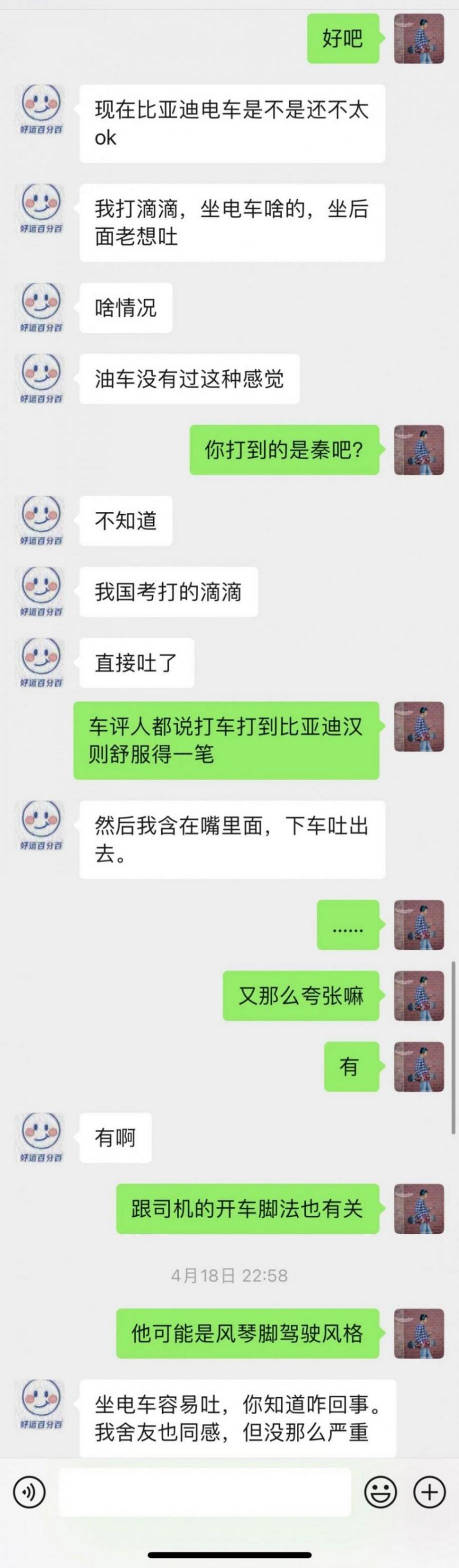This screenshot has height=1568, width=459.
Task: Tap the voice message icon
Action: click(x=29, y=1492)
